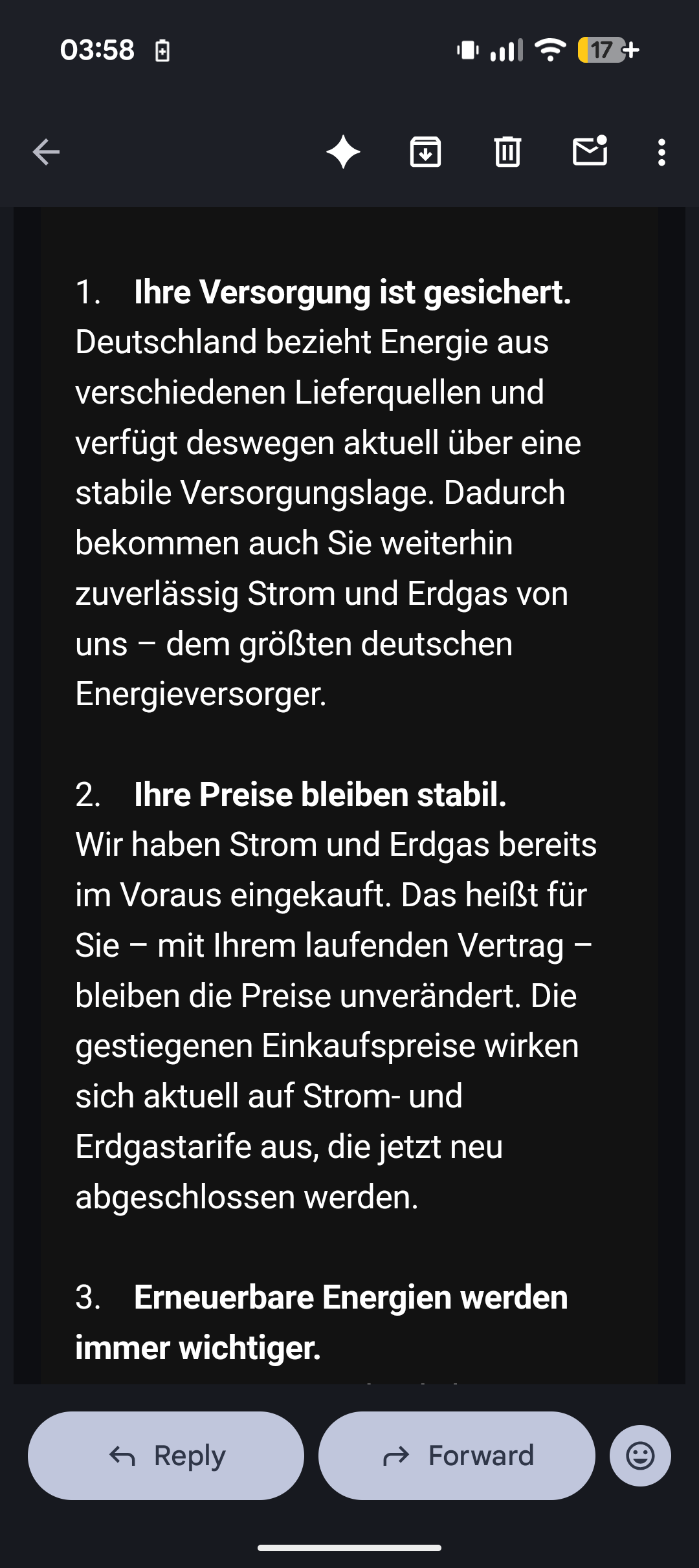Image resolution: width=699 pixels, height=1568 pixels.
Task: Open the three-dot overflow menu
Action: (661, 153)
